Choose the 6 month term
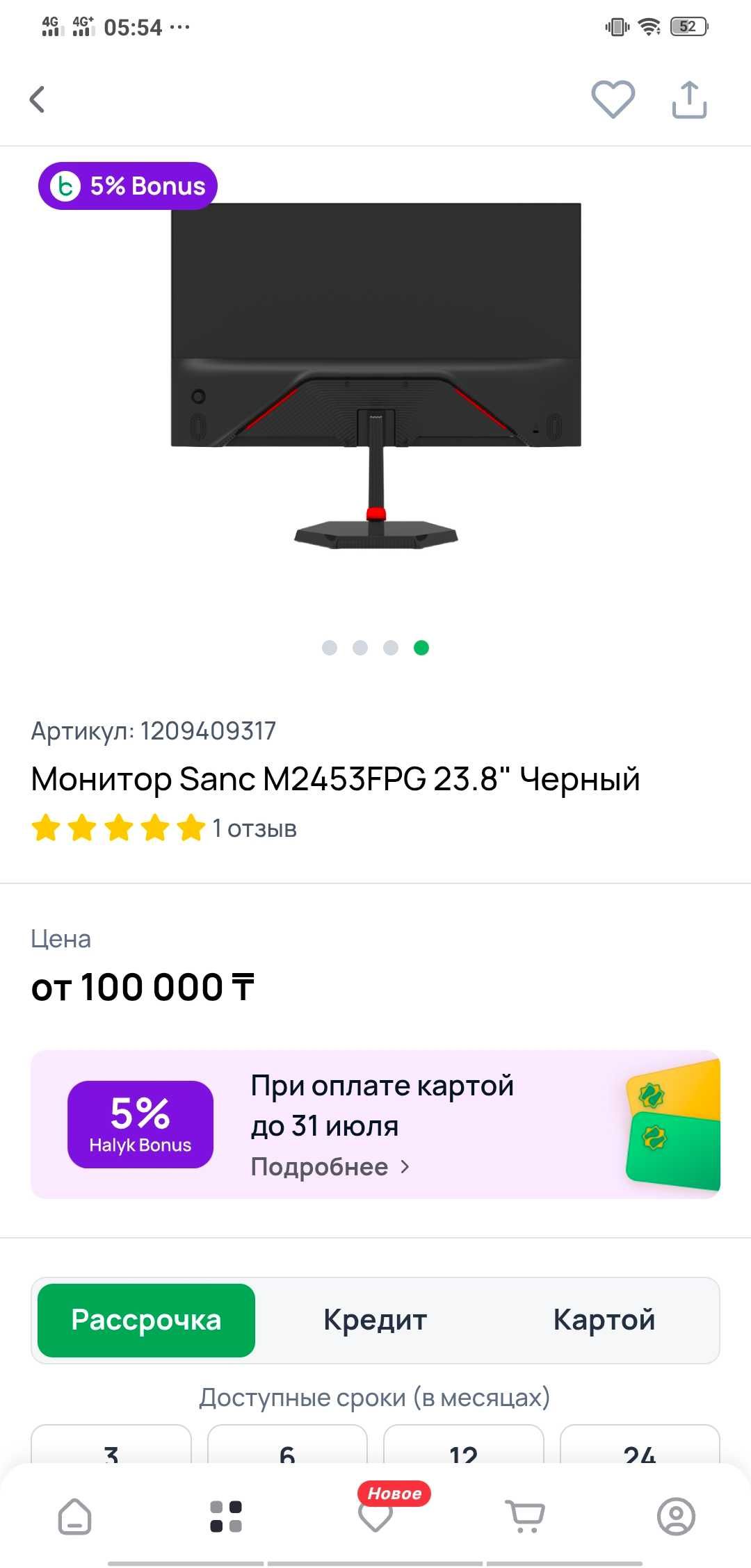Viewport: 751px width, 1568px height. (287, 1446)
